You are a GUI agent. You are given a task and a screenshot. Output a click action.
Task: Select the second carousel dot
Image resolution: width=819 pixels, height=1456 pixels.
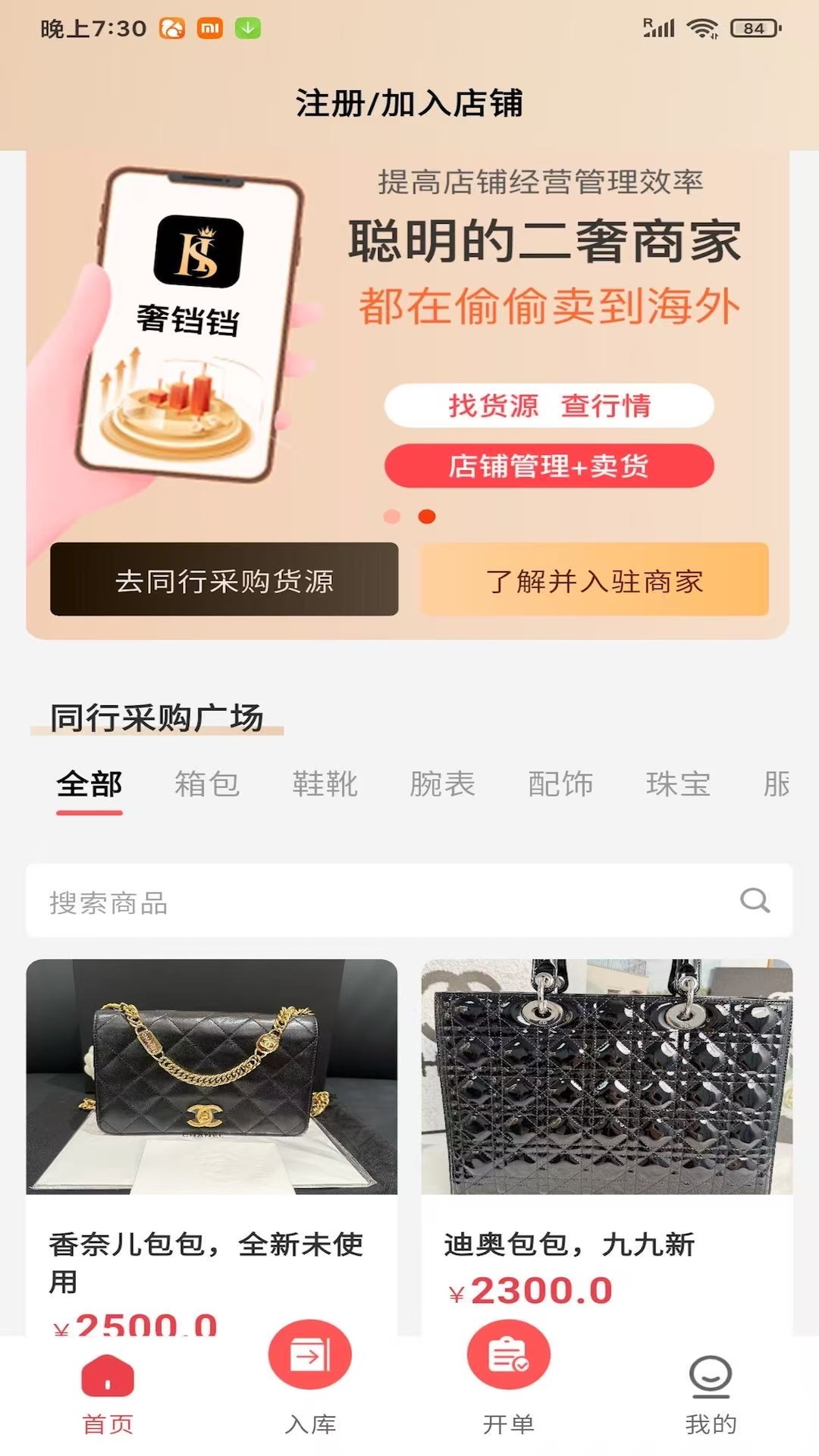(x=425, y=516)
